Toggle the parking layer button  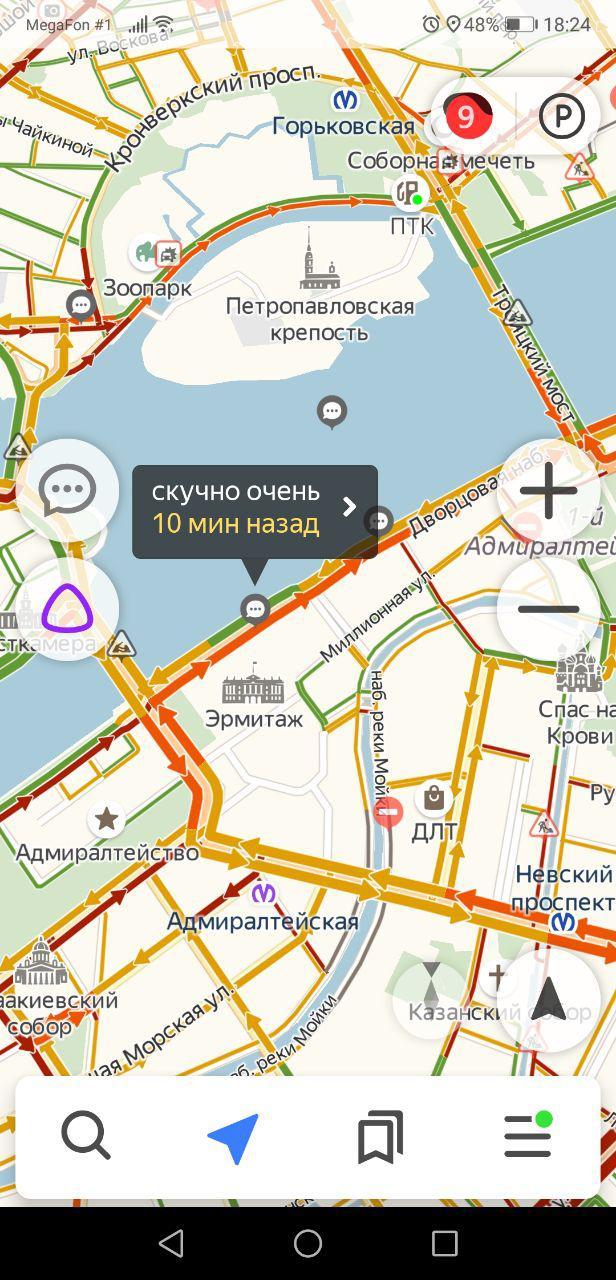pyautogui.click(x=561, y=117)
